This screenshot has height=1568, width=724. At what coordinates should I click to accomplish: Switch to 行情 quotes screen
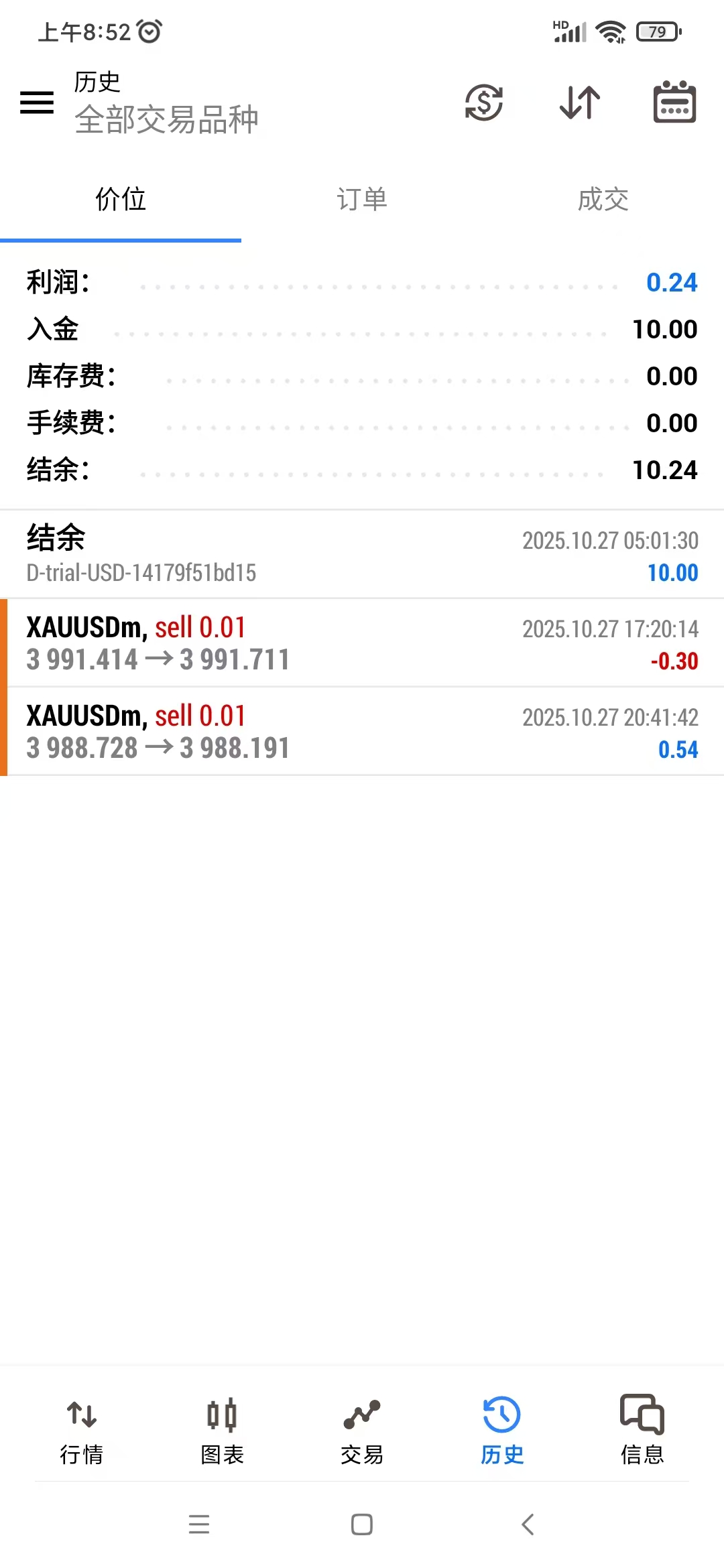[82, 1431]
